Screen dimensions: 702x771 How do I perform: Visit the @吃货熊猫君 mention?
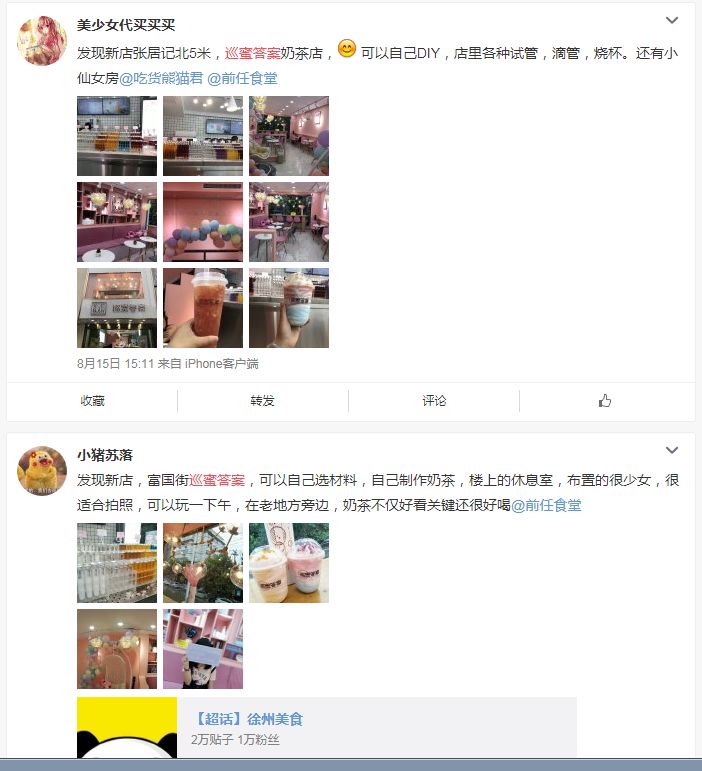tap(160, 77)
